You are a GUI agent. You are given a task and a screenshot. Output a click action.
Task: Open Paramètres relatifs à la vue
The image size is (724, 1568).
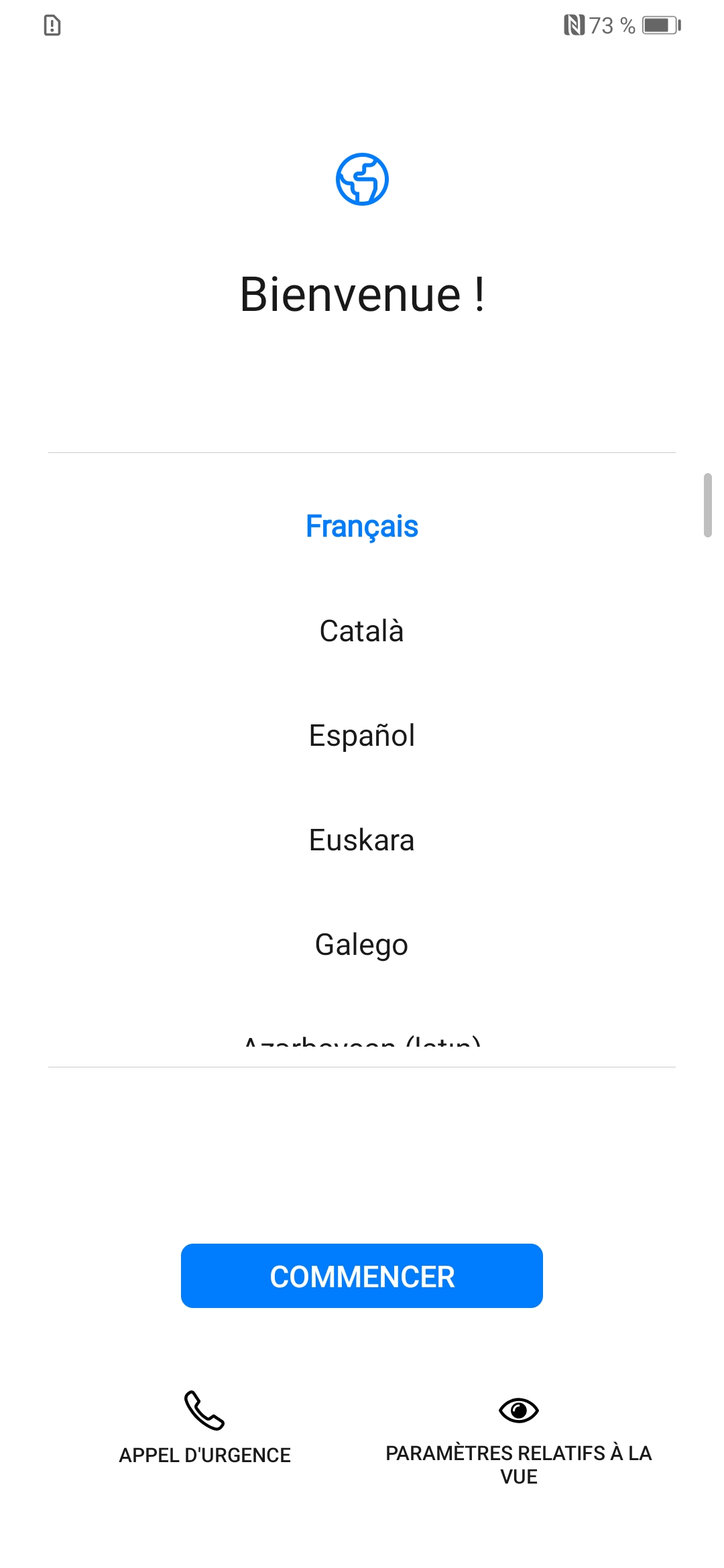[518, 1437]
